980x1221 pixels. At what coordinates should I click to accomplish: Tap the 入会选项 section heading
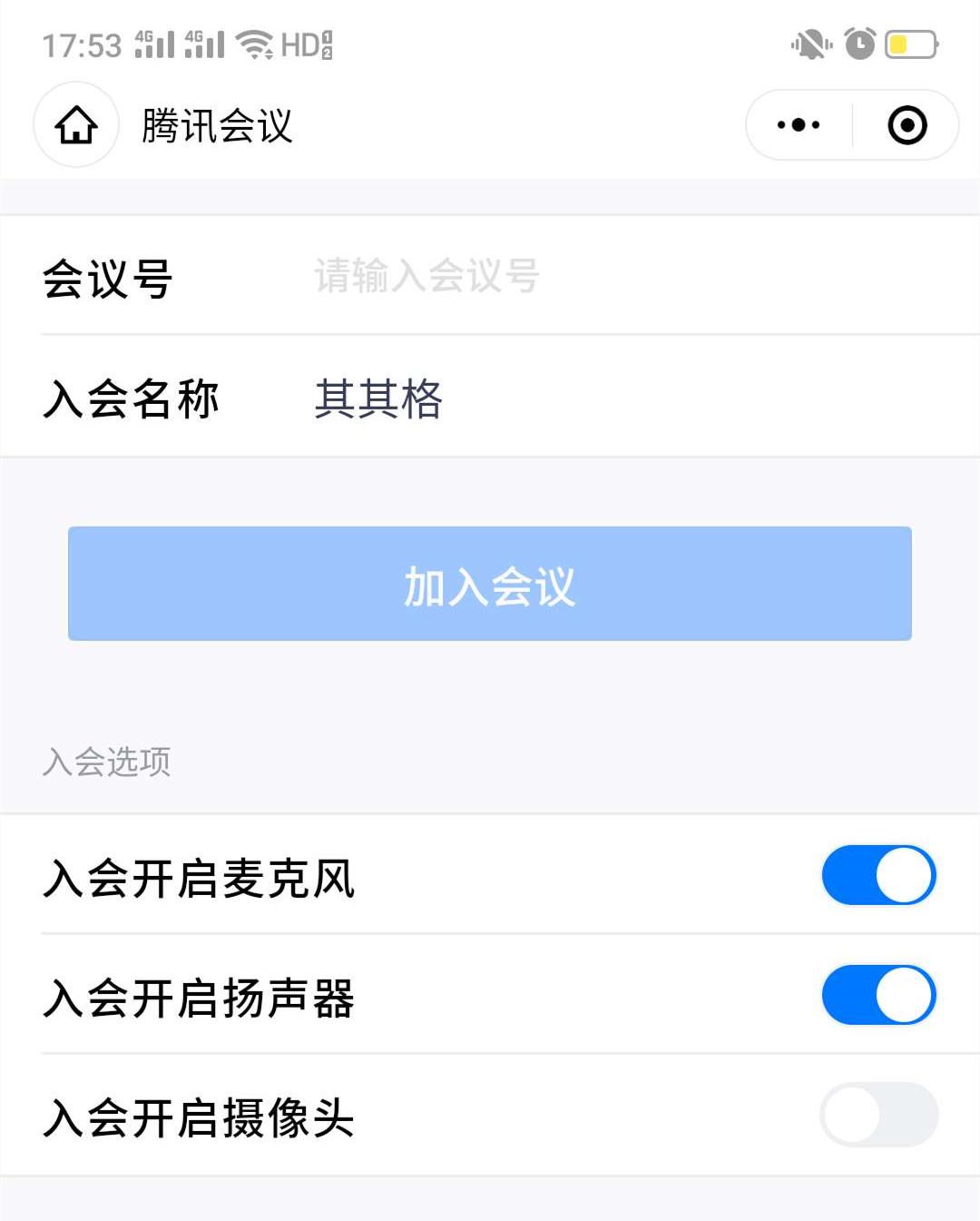[108, 763]
